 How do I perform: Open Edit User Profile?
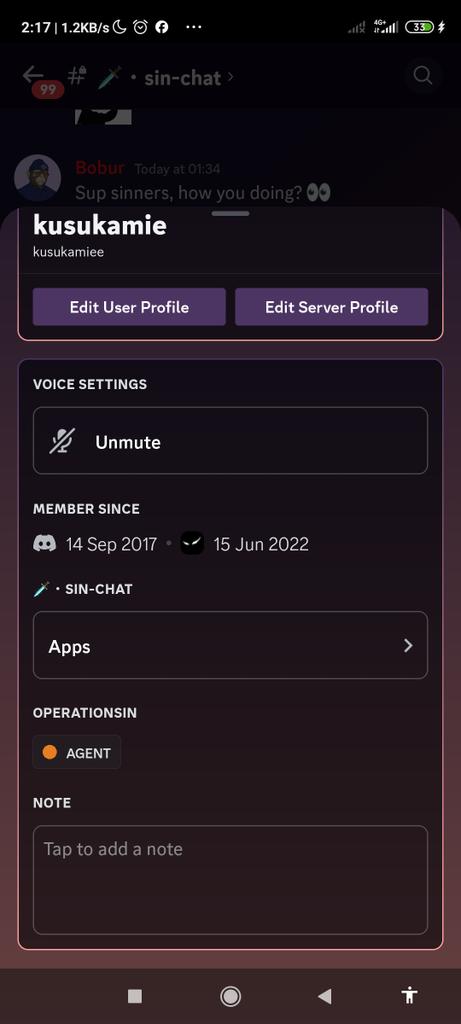[x=129, y=307]
